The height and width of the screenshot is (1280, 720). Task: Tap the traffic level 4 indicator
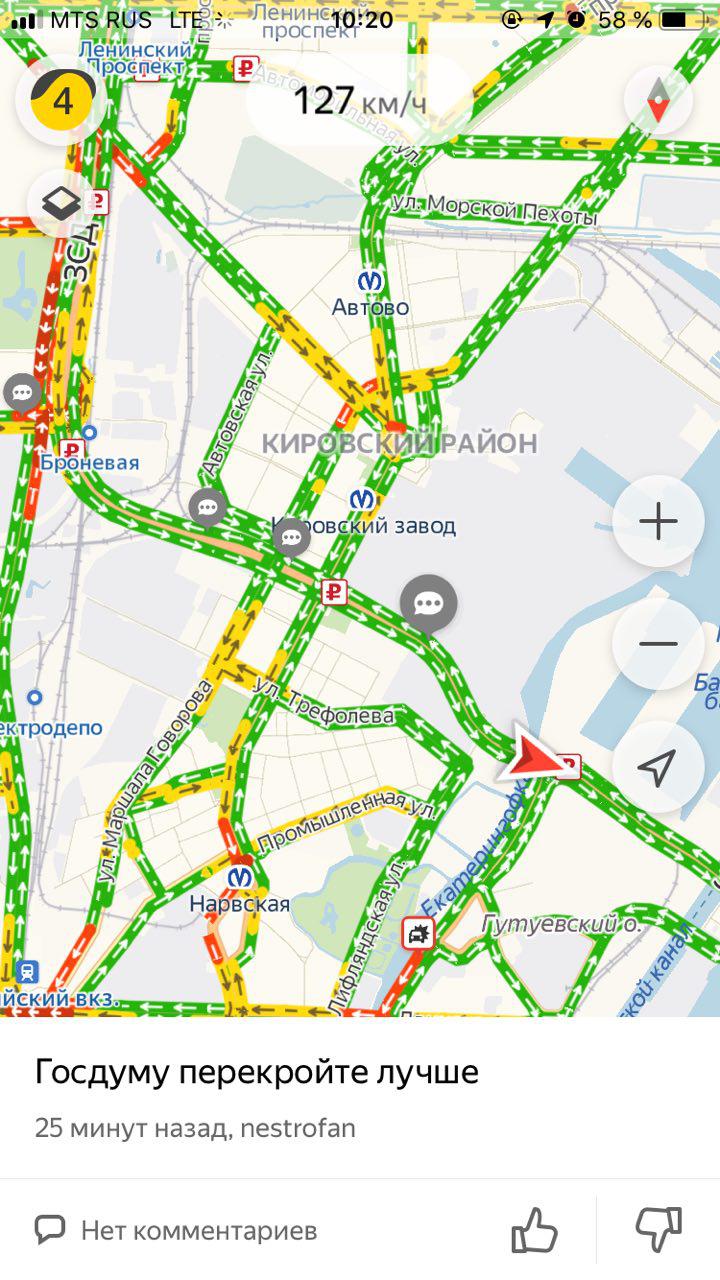pos(62,101)
